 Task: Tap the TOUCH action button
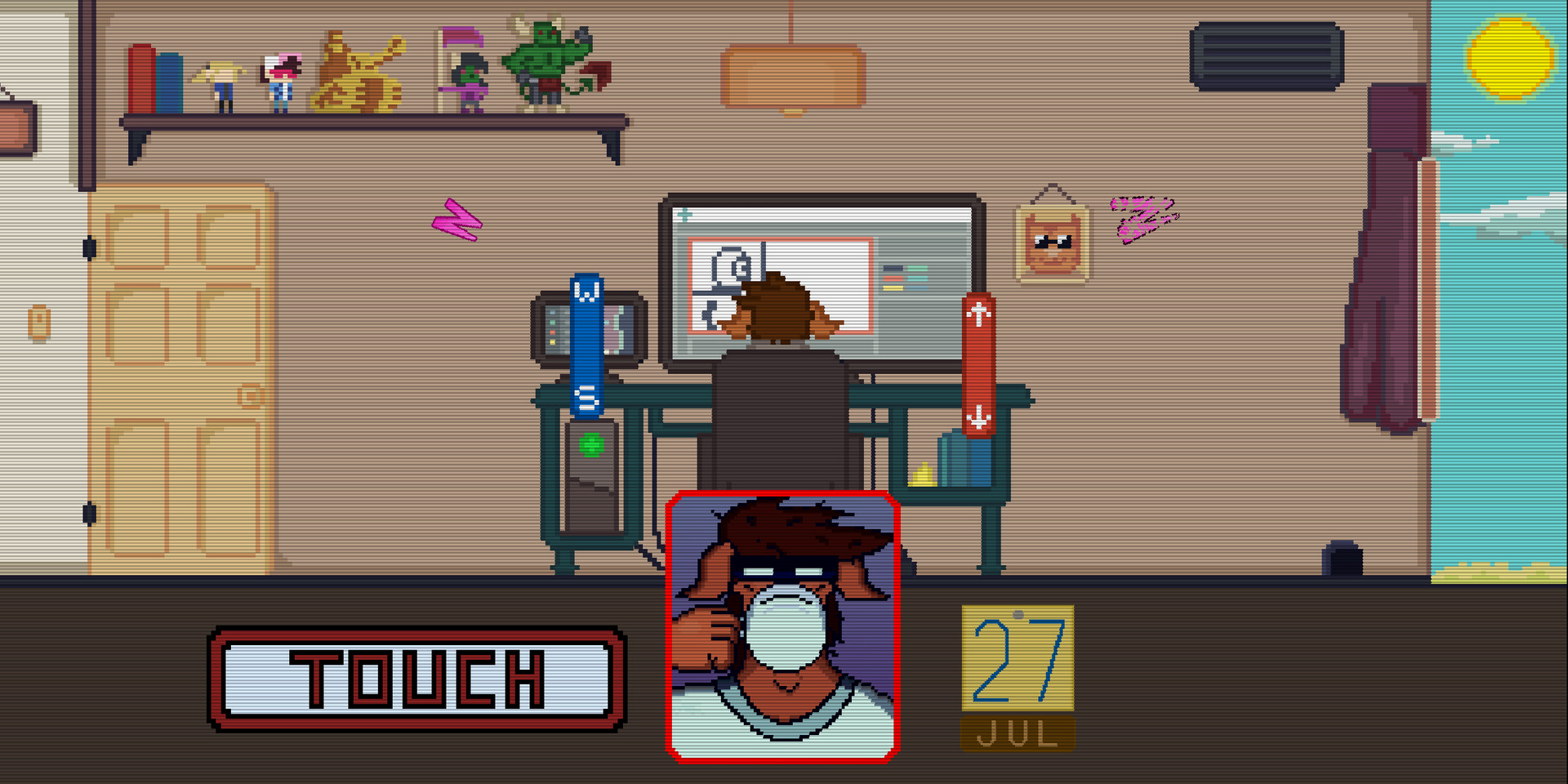[417, 679]
